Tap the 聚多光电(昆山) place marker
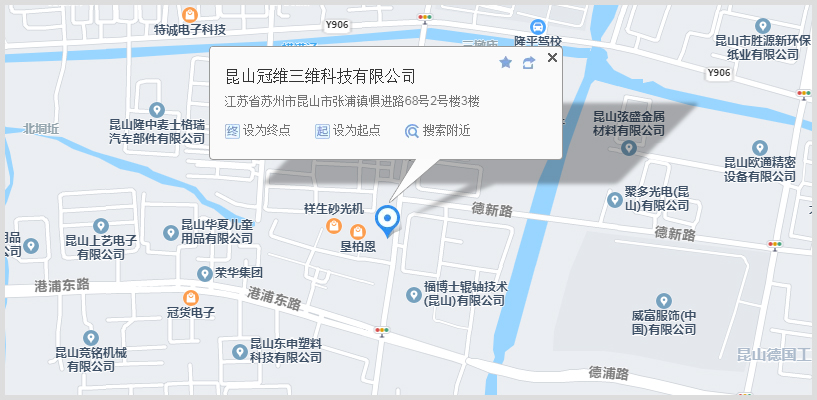817x400 pixels. pos(614,199)
